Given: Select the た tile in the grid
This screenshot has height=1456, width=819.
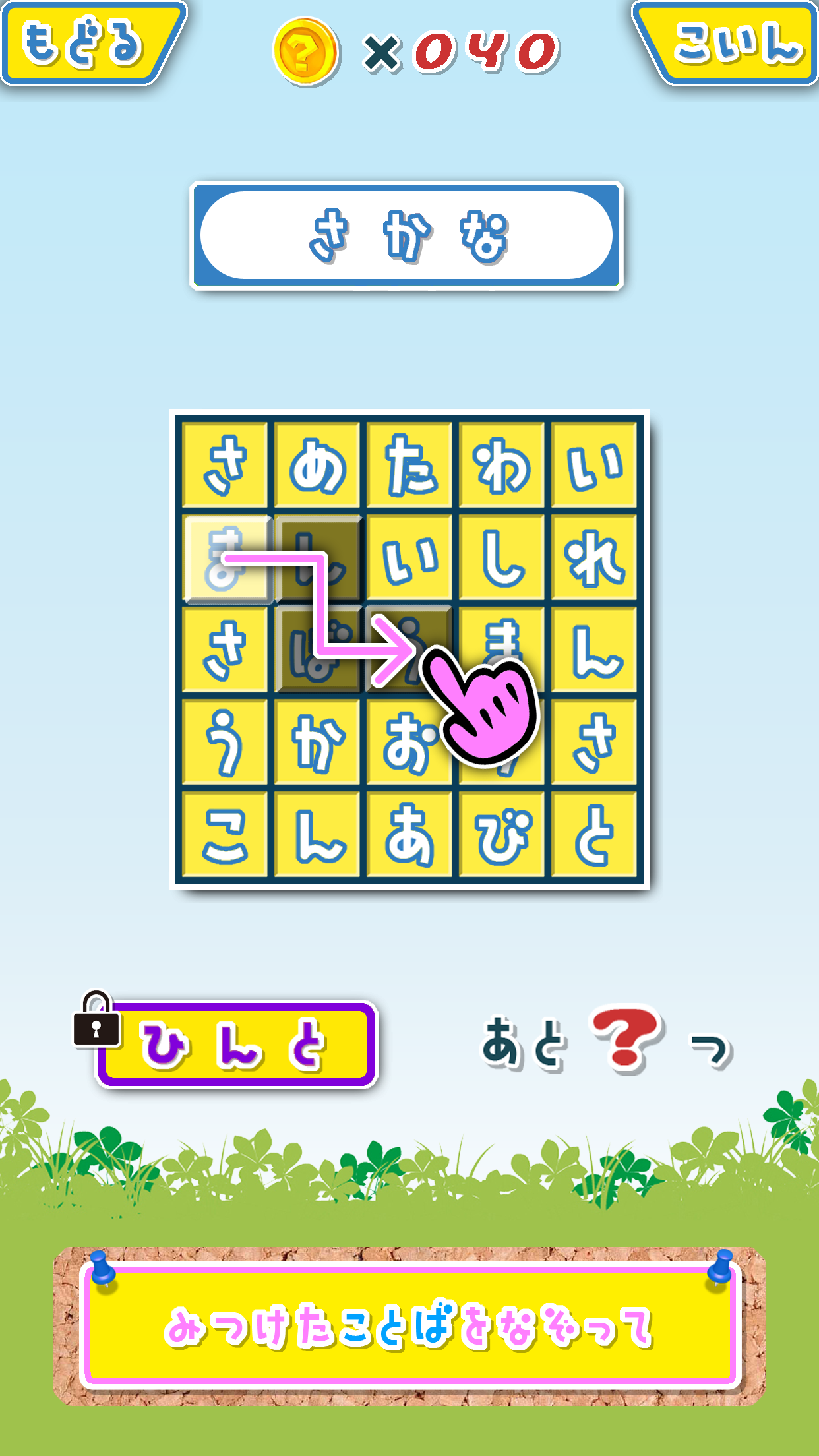Looking at the screenshot, I should [409, 466].
